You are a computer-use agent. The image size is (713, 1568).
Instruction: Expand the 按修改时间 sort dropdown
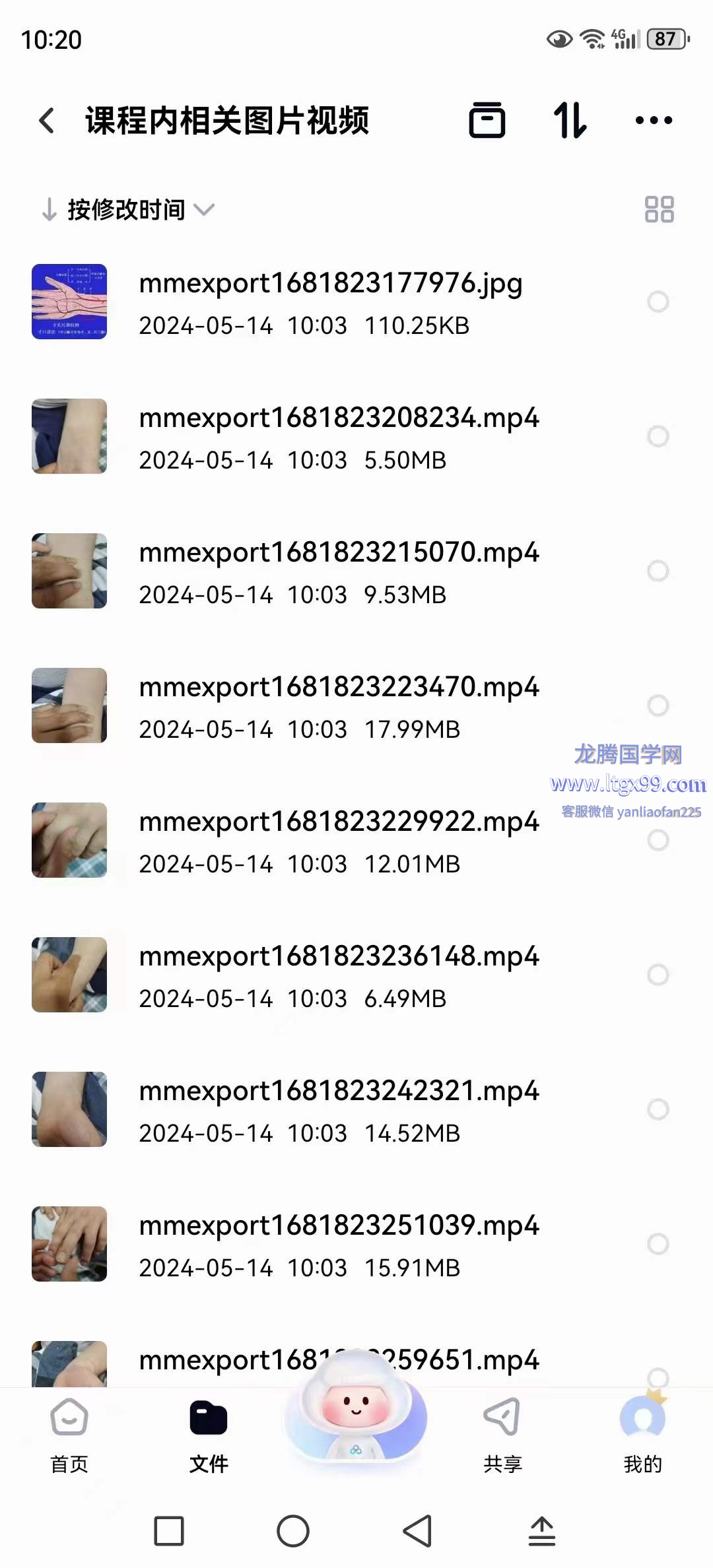(x=129, y=210)
